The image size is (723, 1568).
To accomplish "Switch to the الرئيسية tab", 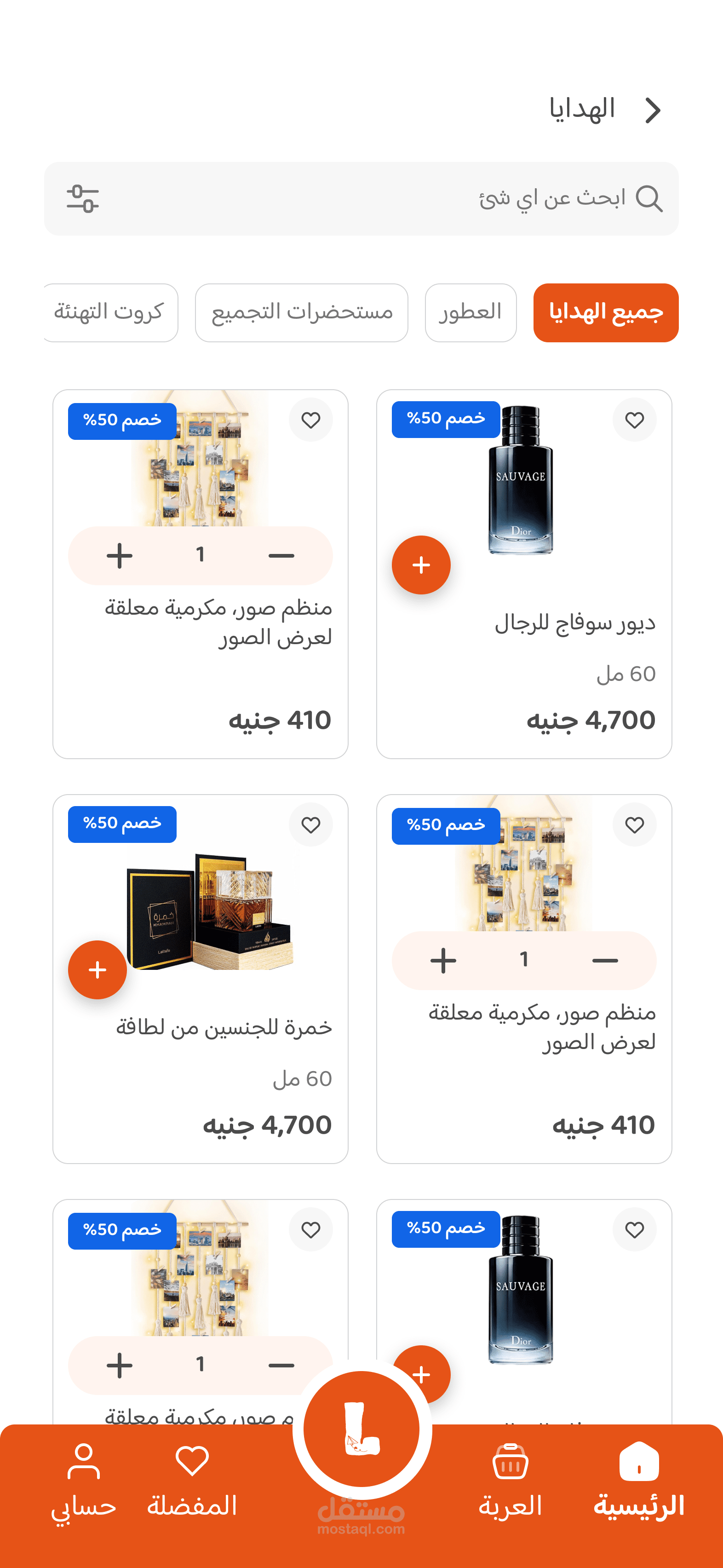I will point(638,1479).
